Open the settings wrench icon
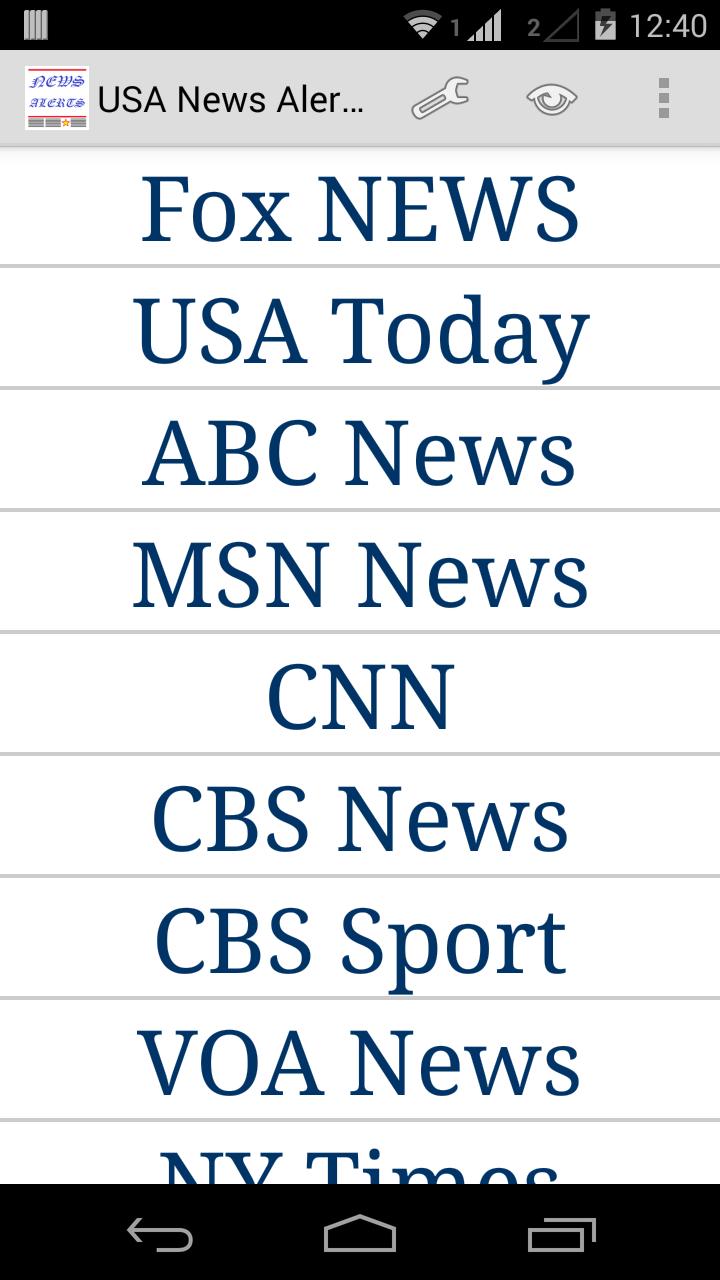Image resolution: width=720 pixels, height=1280 pixels. [442, 99]
